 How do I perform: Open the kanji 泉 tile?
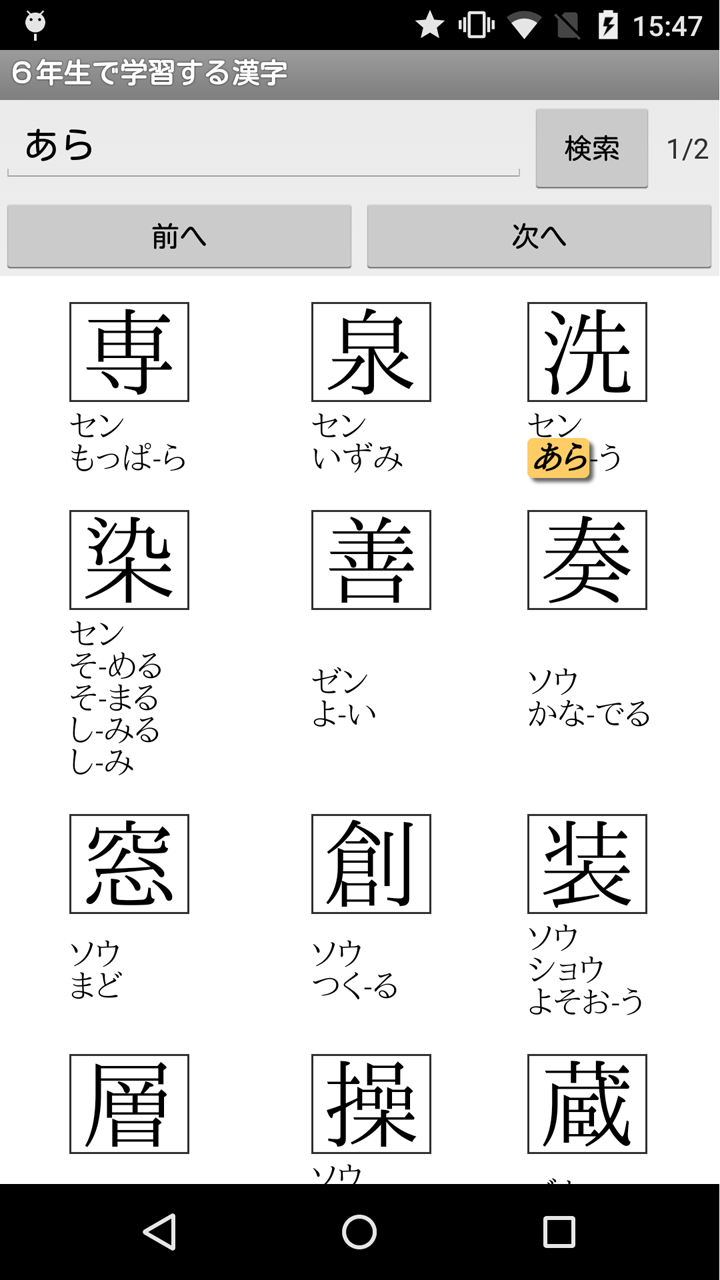point(371,352)
